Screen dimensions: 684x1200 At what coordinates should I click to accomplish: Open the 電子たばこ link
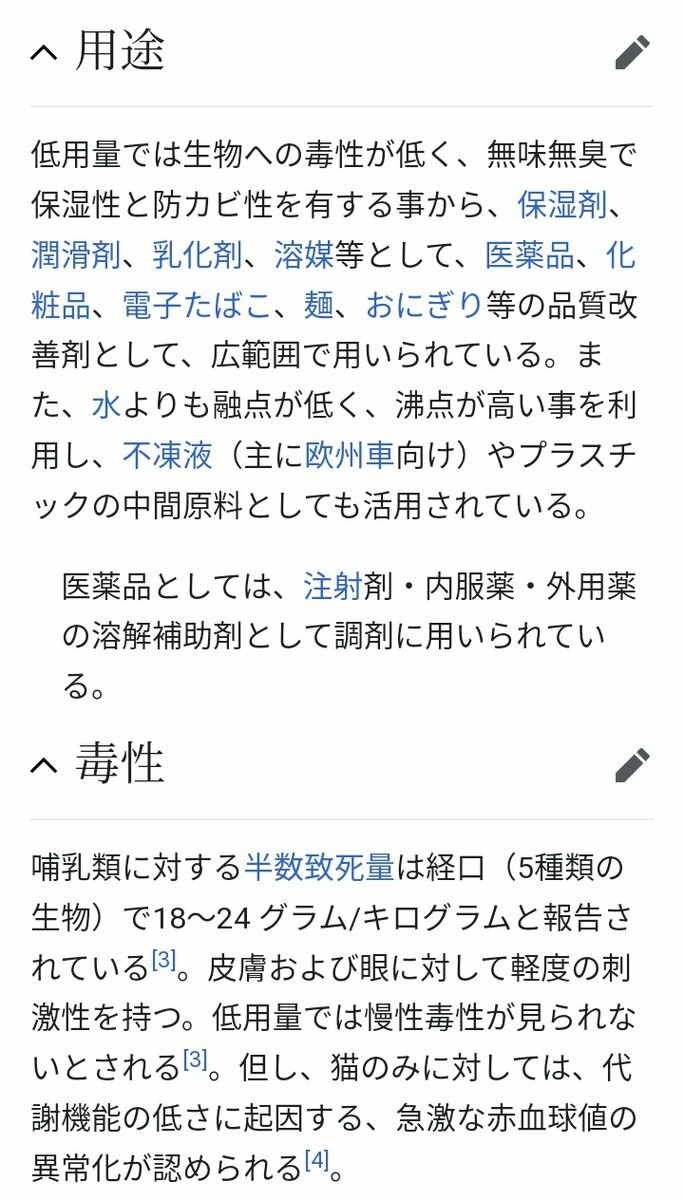pyautogui.click(x=197, y=305)
